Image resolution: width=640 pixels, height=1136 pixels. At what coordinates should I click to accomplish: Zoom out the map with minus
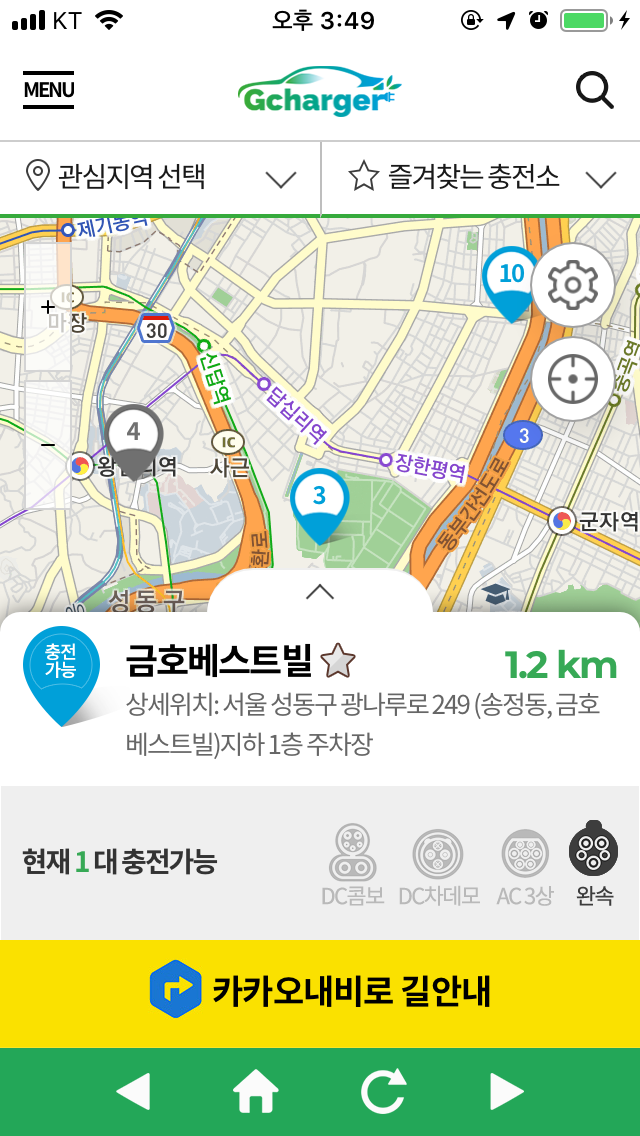pos(48,444)
